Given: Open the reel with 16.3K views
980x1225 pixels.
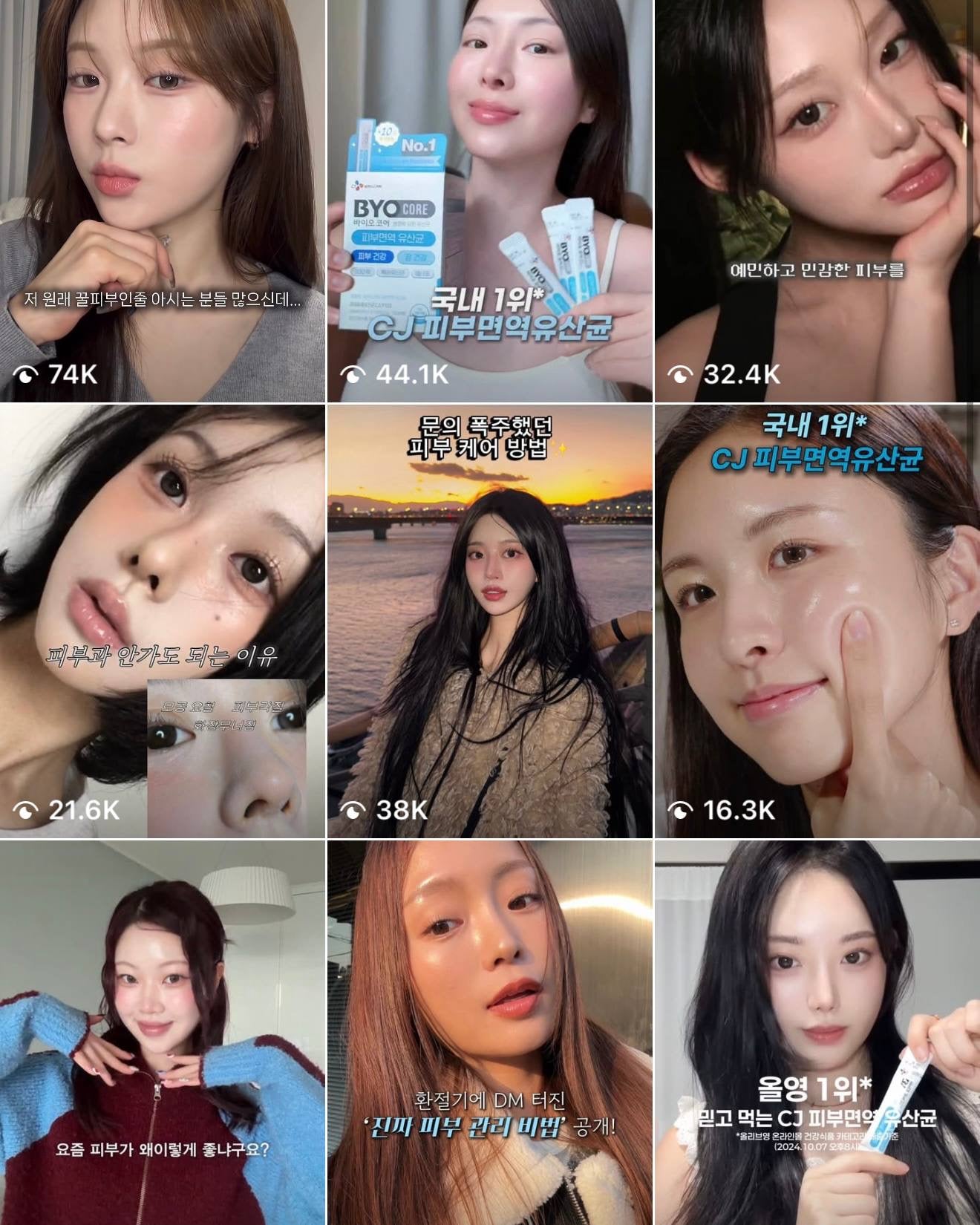Looking at the screenshot, I should [x=817, y=621].
